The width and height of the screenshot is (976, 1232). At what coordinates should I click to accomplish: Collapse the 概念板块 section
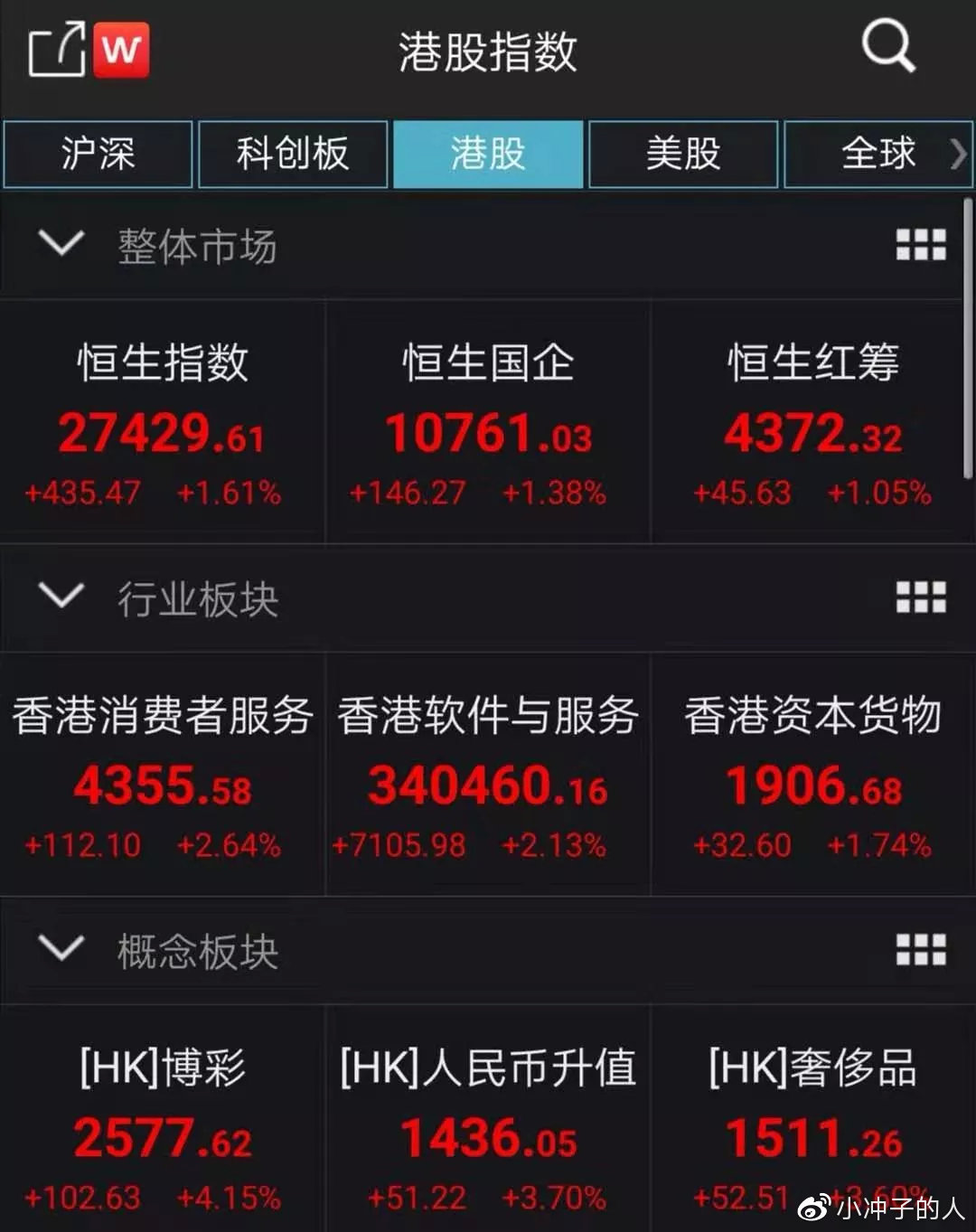pyautogui.click(x=61, y=948)
